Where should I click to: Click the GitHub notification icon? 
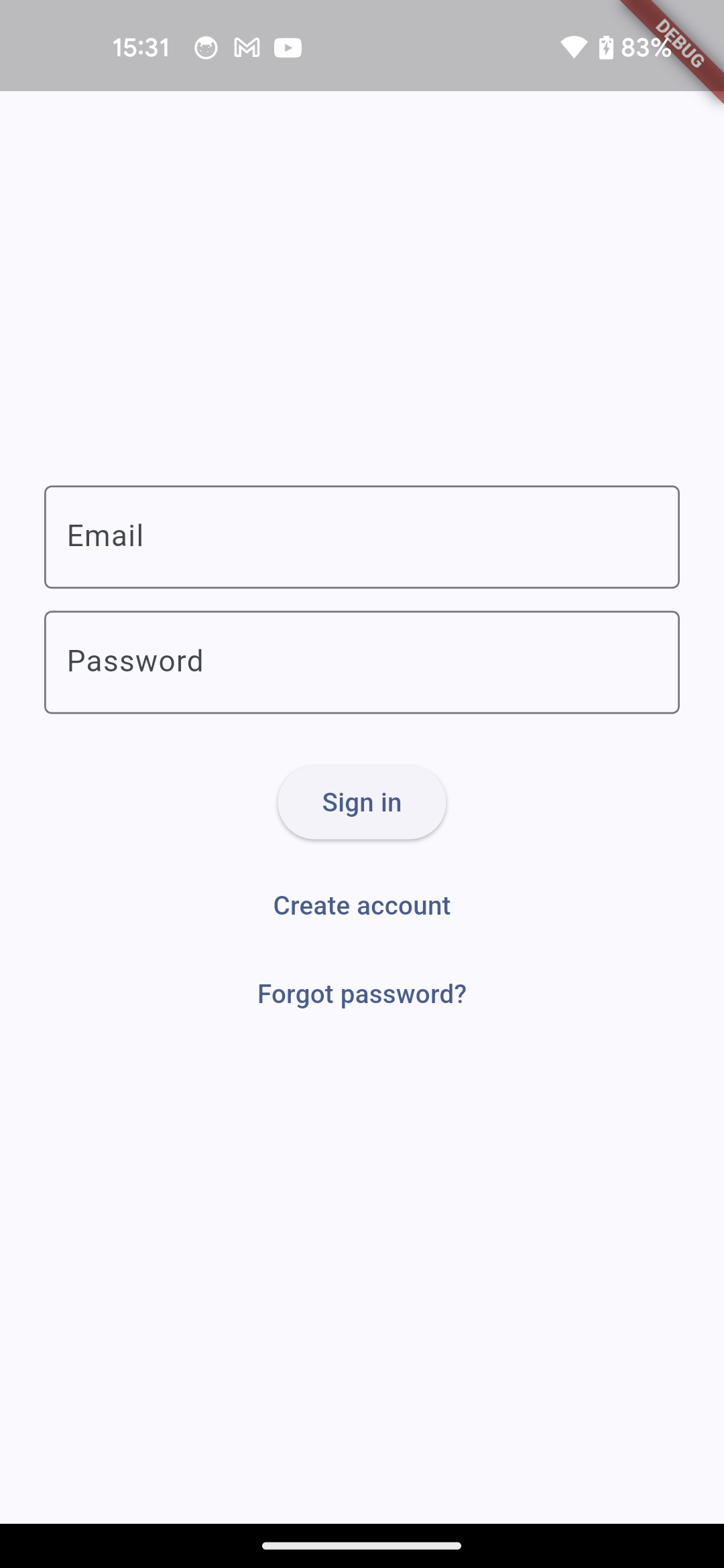[x=206, y=48]
